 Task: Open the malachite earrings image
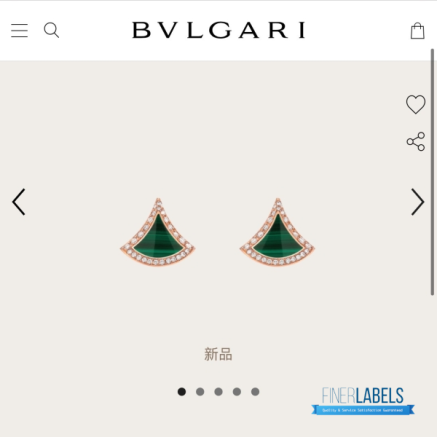tap(217, 232)
